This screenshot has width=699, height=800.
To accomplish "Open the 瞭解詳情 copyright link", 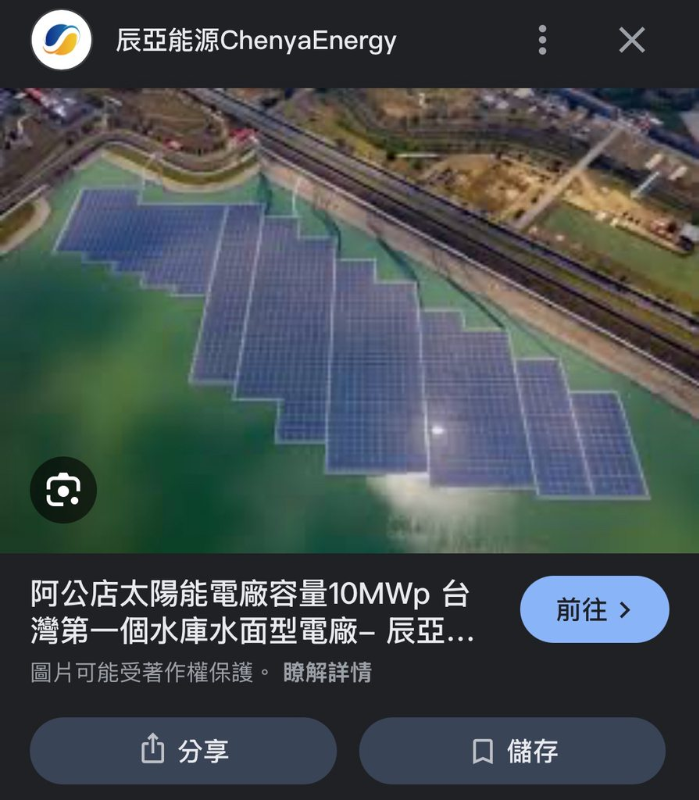I will [327, 673].
